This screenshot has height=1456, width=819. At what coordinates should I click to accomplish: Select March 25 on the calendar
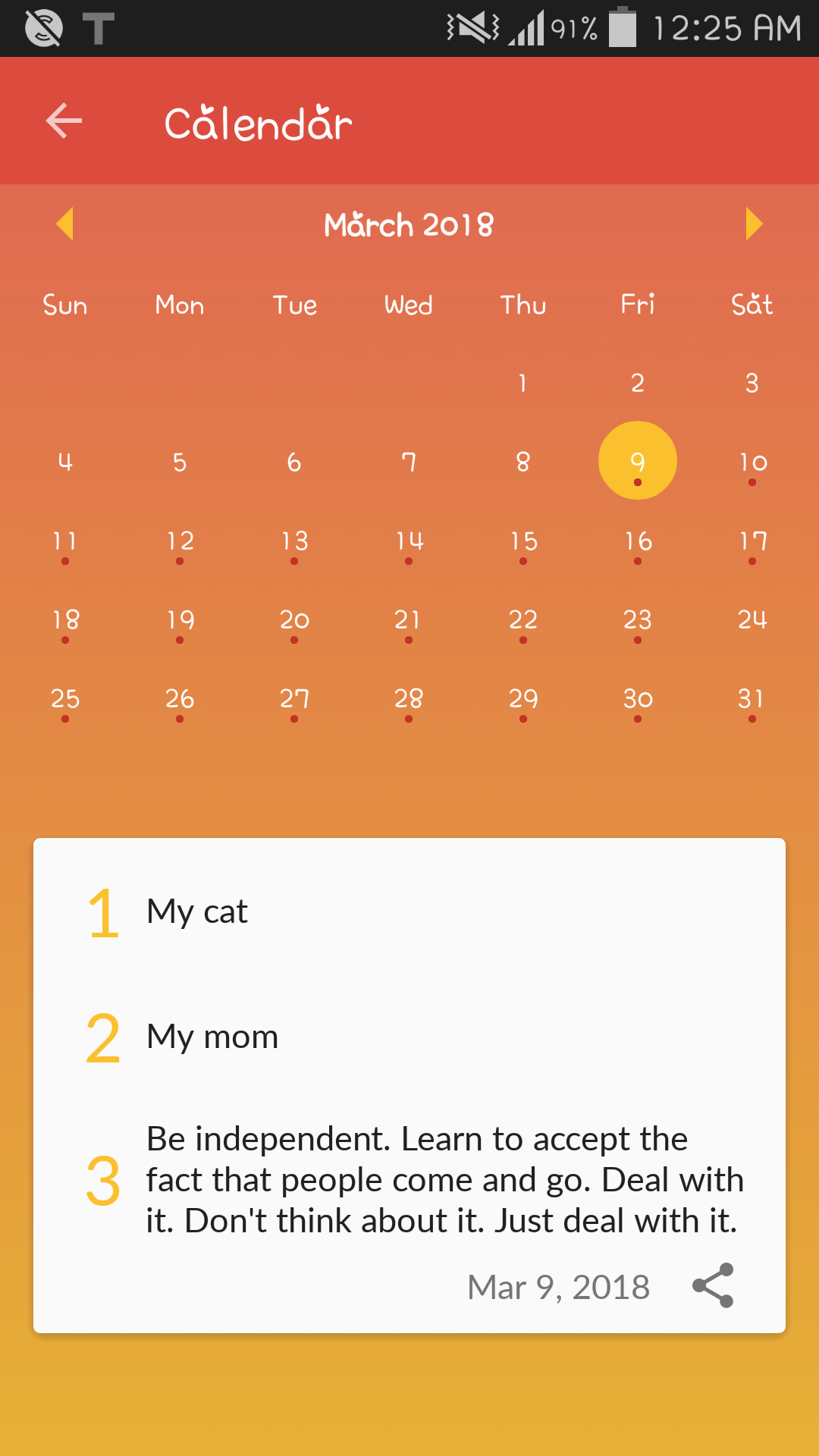click(x=65, y=699)
